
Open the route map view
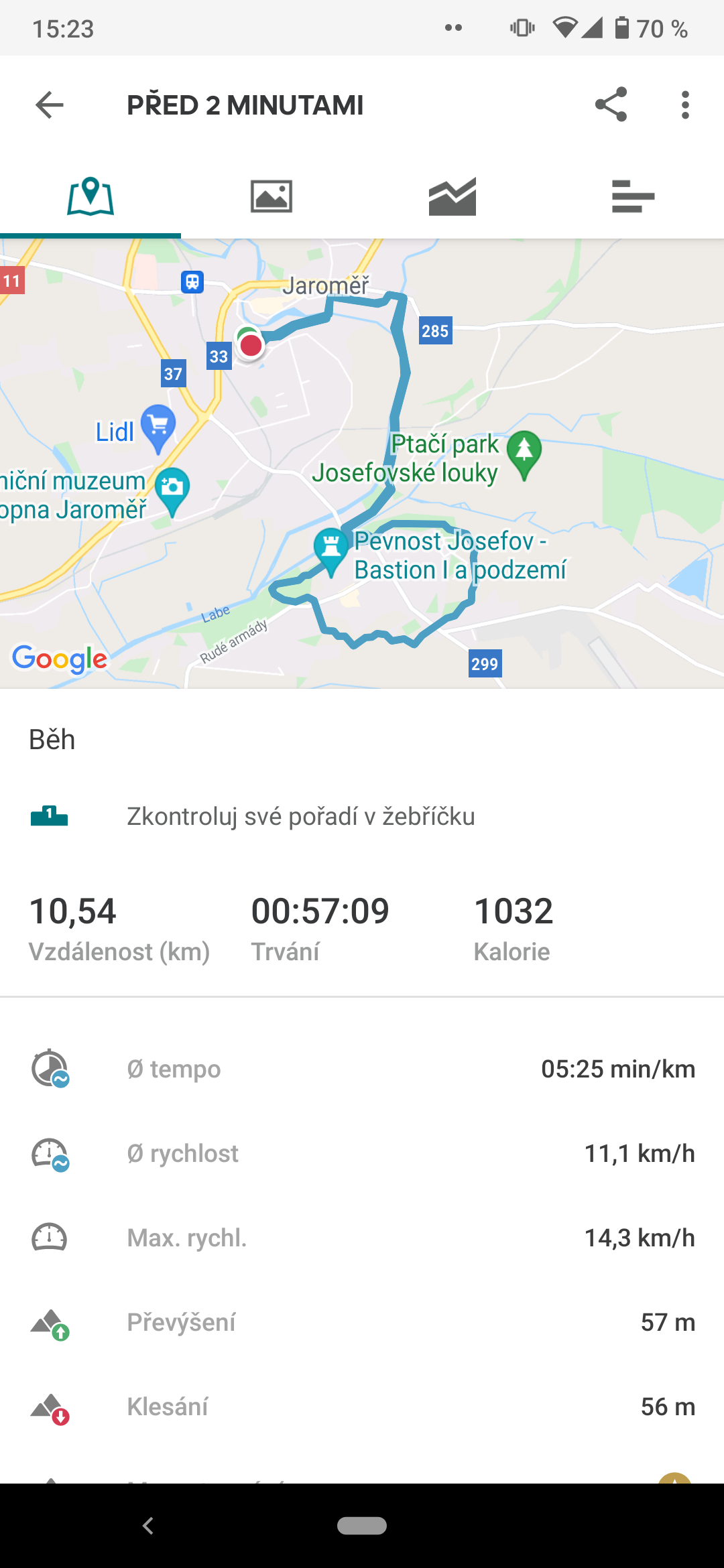pyautogui.click(x=362, y=464)
